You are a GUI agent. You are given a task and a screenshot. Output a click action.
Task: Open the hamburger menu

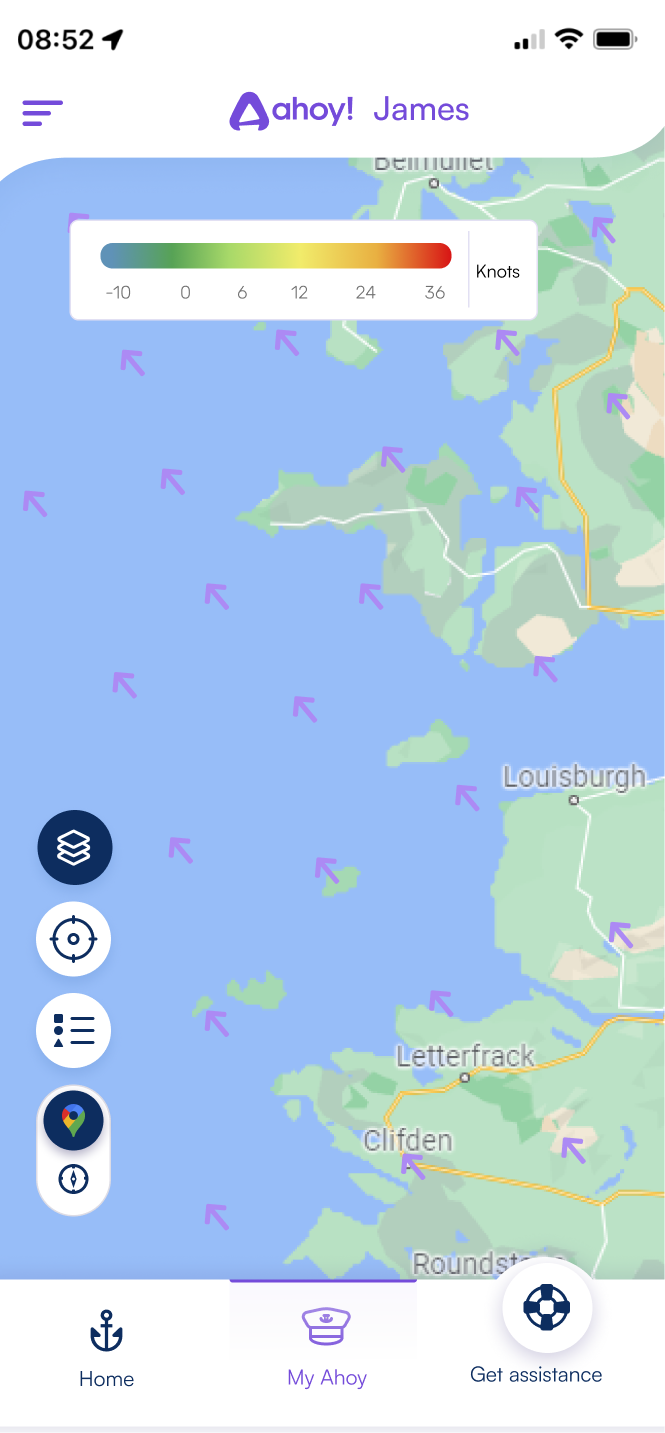point(43,113)
